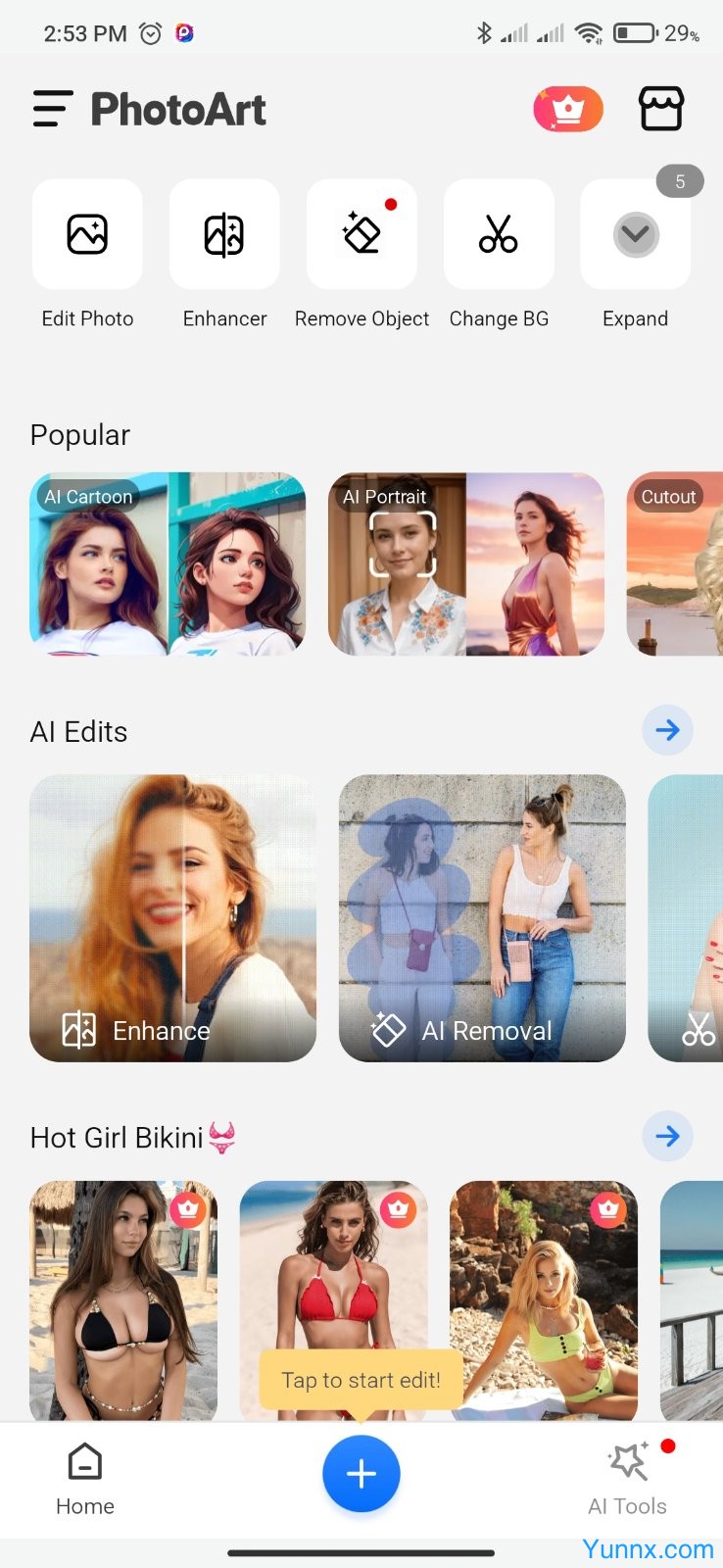723x1568 pixels.
Task: Go to the Home tab
Action: [x=85, y=1480]
